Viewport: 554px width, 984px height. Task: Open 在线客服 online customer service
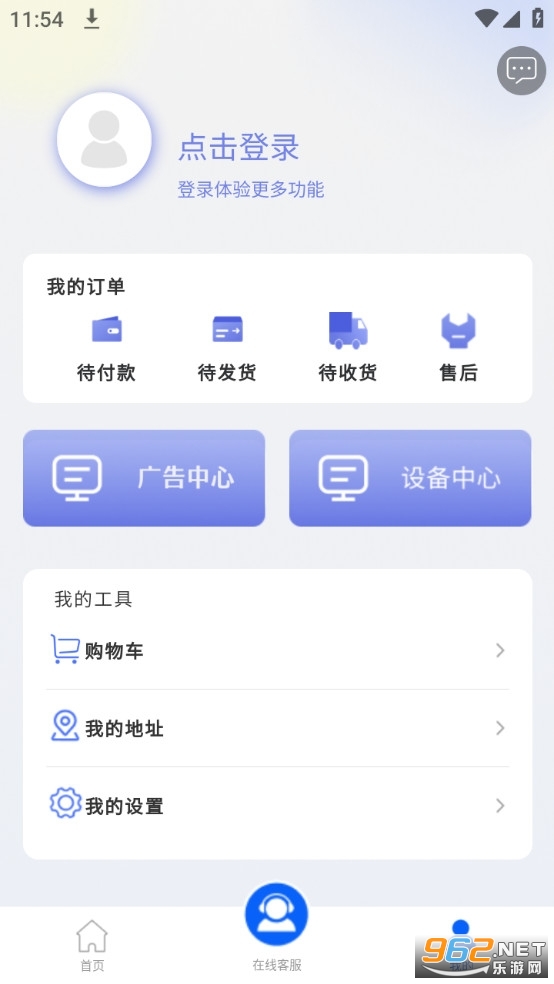[x=277, y=928]
